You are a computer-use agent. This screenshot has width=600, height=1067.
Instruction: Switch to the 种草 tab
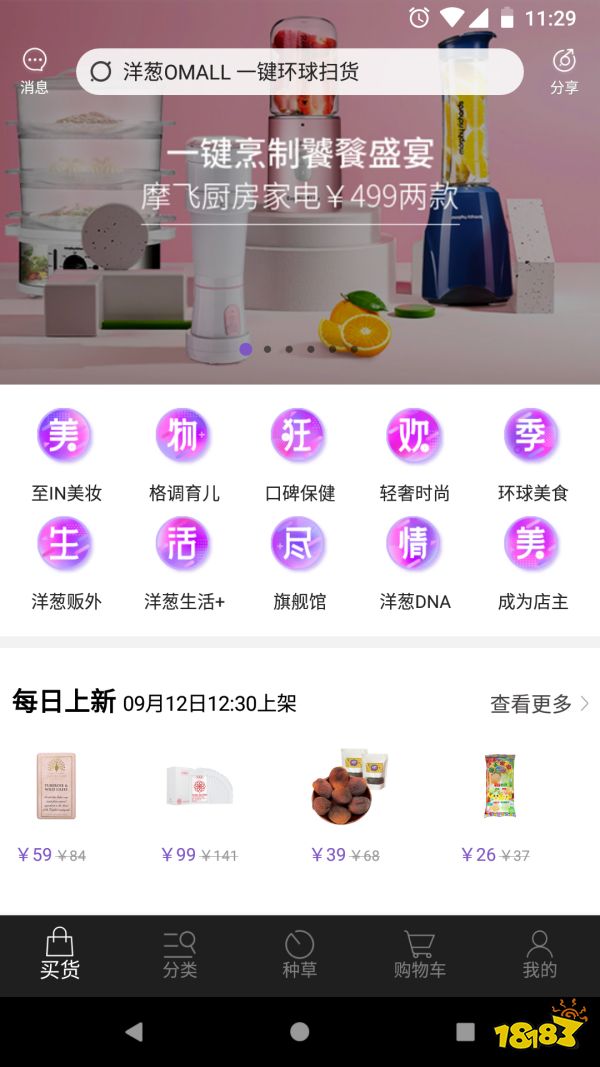[299, 956]
